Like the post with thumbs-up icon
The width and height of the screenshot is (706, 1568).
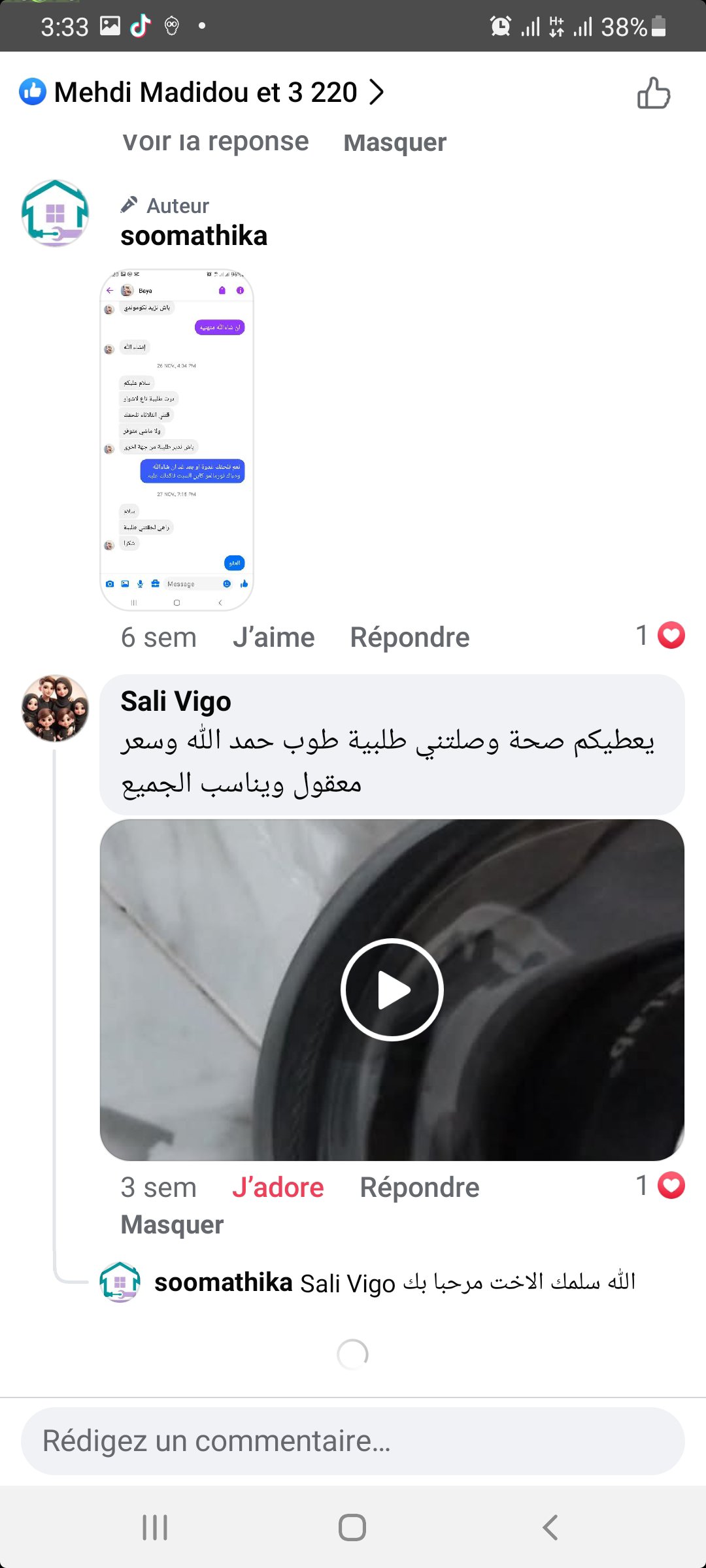pos(653,93)
